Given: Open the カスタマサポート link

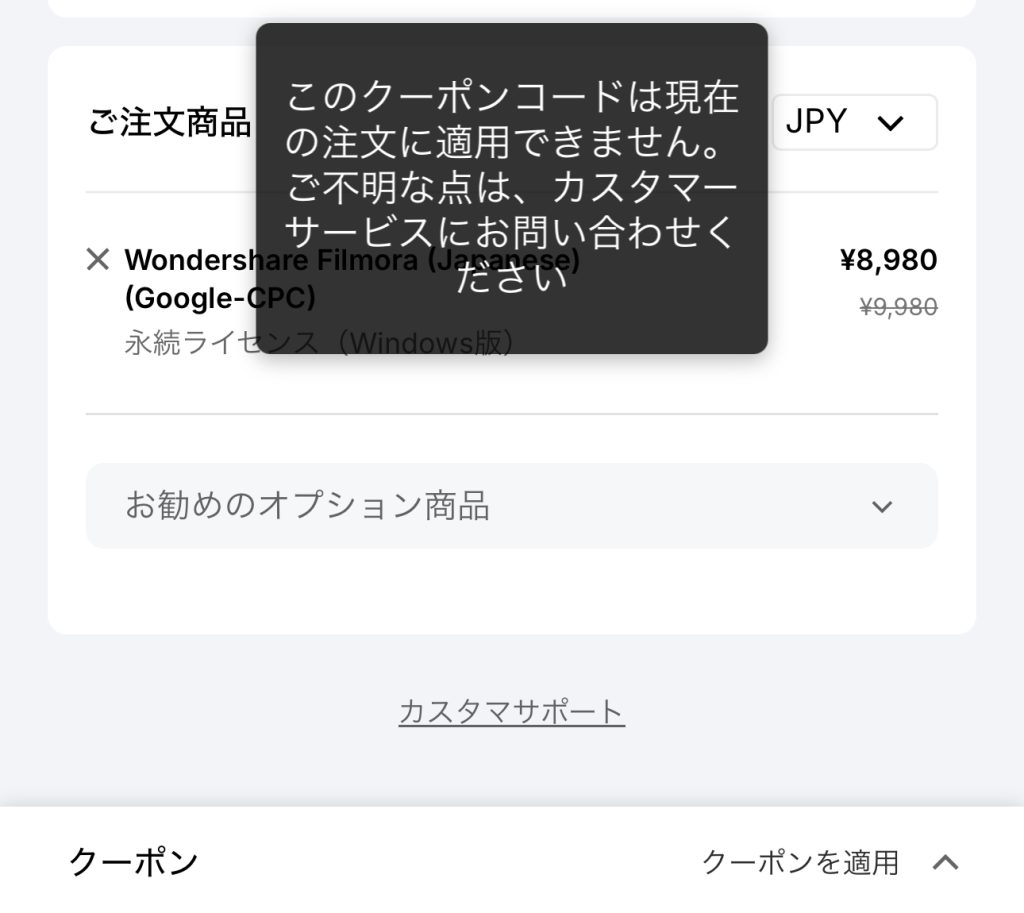Looking at the screenshot, I should [511, 712].
